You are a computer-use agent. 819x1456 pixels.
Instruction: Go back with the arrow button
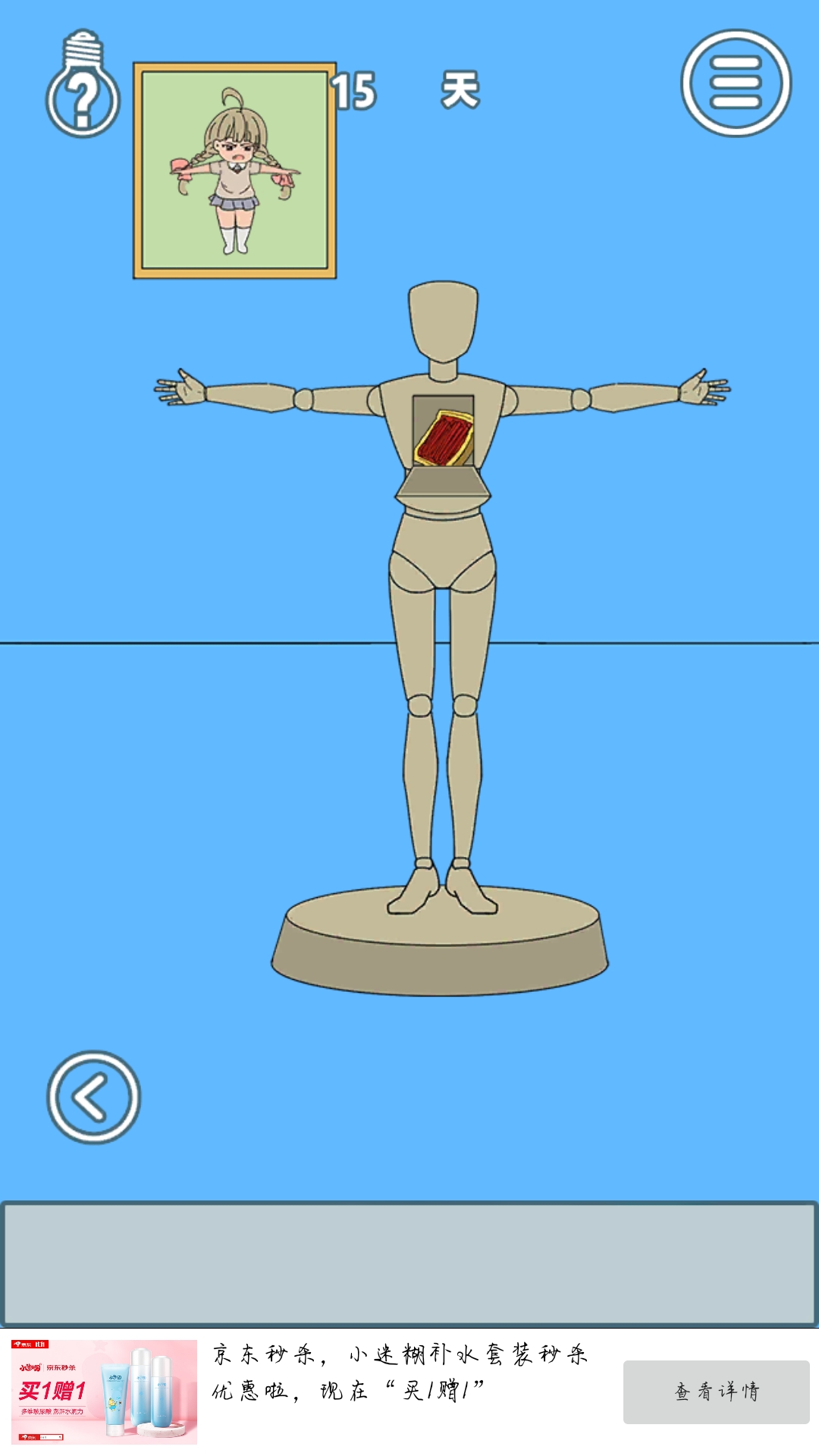coord(93,1097)
